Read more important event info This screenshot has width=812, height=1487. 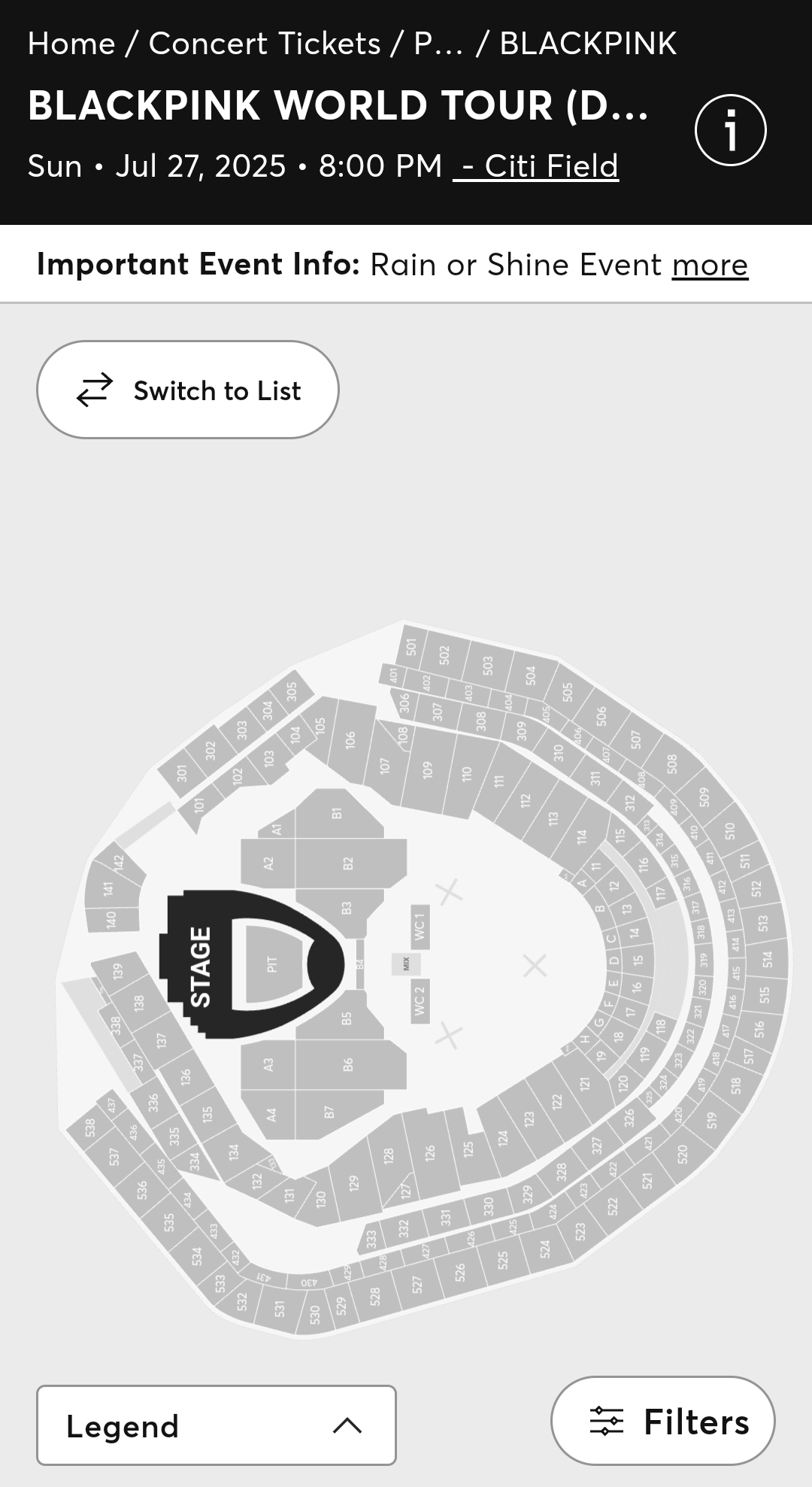[x=710, y=265]
